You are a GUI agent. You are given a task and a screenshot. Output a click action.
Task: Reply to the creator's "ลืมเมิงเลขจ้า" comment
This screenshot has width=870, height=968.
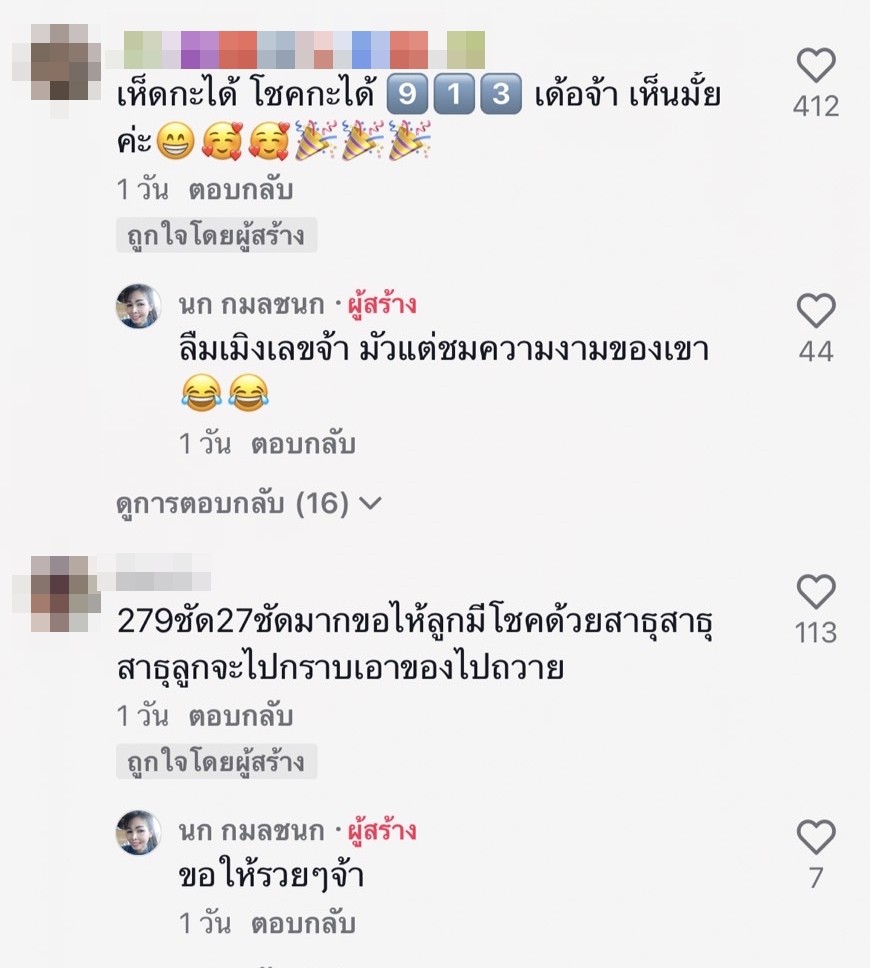click(303, 444)
